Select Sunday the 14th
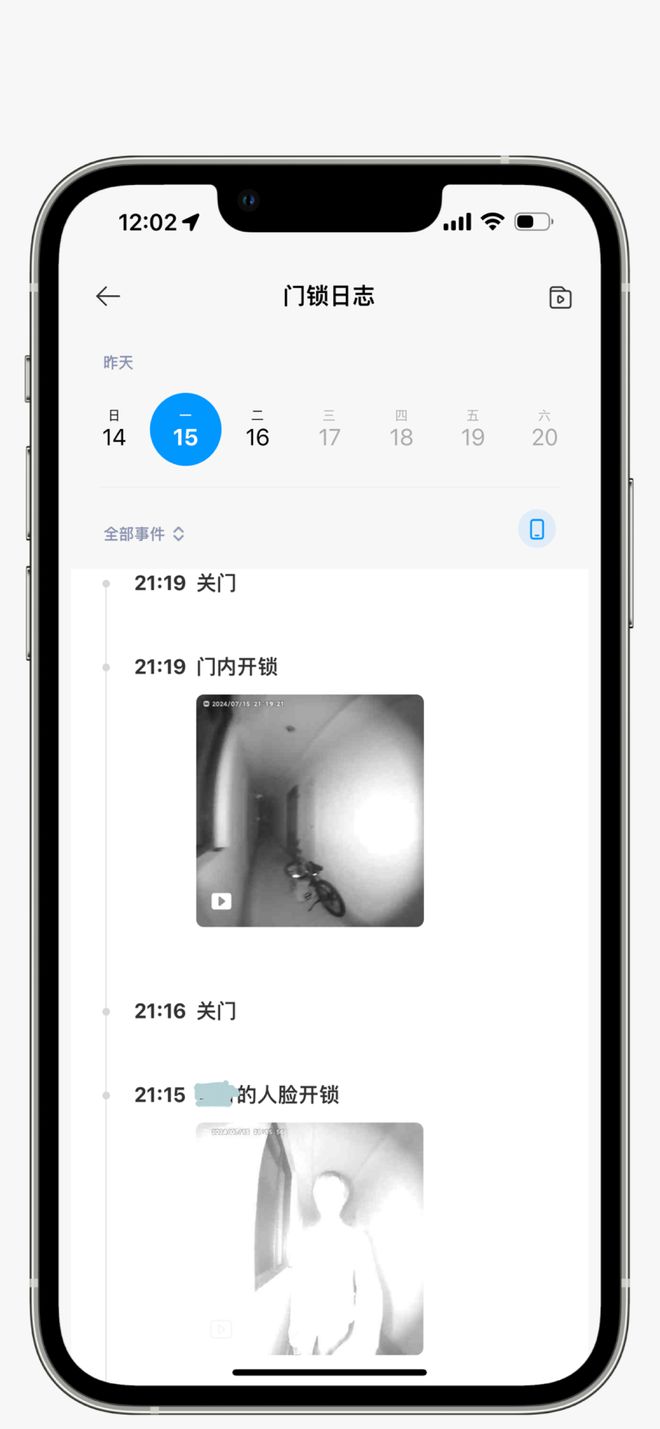 coord(114,428)
